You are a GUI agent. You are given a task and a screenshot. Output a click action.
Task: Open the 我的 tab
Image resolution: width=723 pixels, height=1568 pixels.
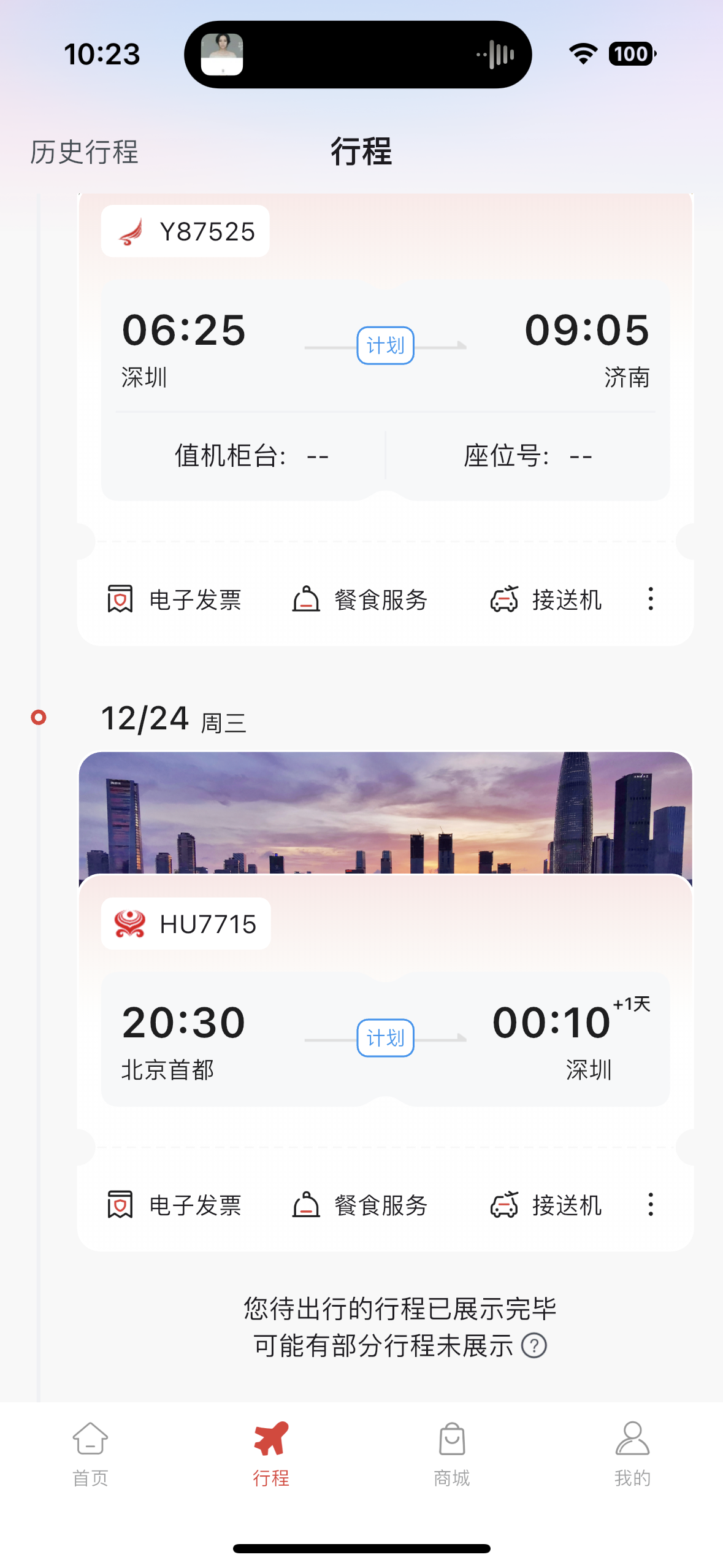(x=632, y=1454)
